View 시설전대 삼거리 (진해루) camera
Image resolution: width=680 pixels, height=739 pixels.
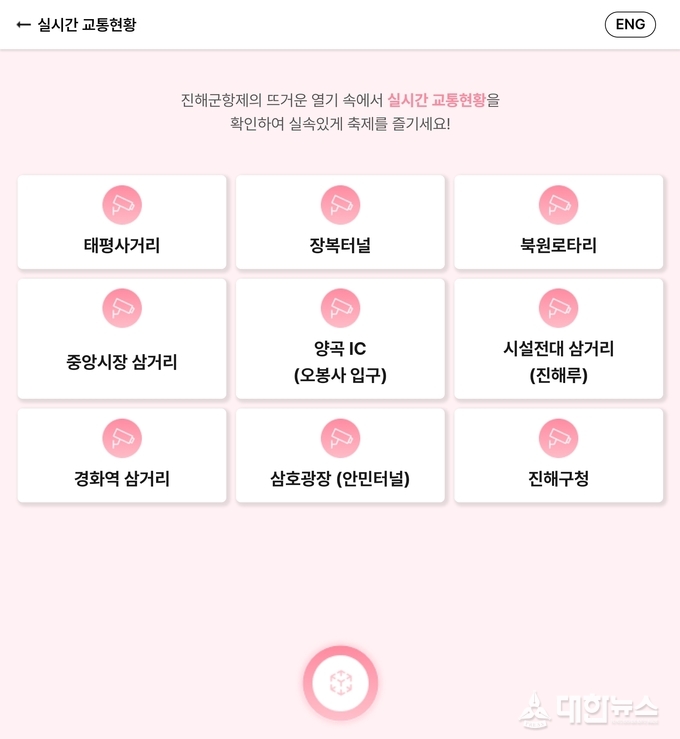click(558, 338)
